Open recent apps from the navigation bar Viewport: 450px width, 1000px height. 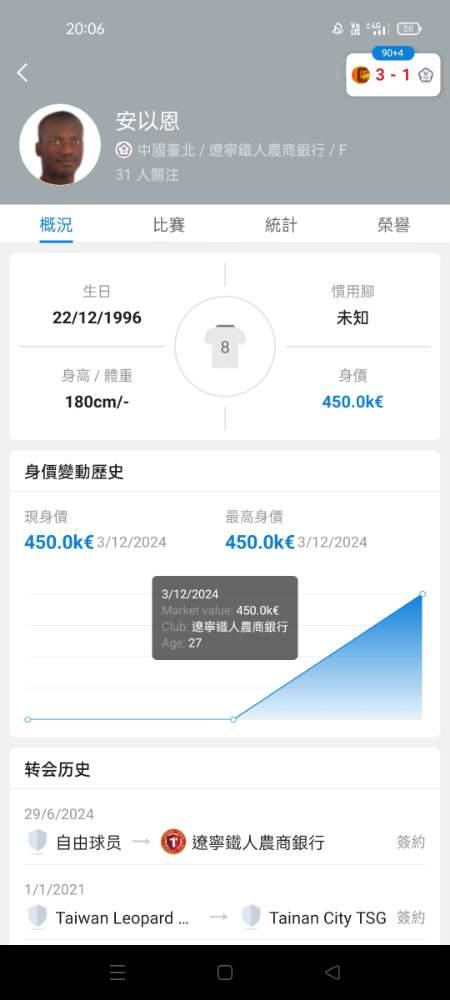tap(117, 972)
